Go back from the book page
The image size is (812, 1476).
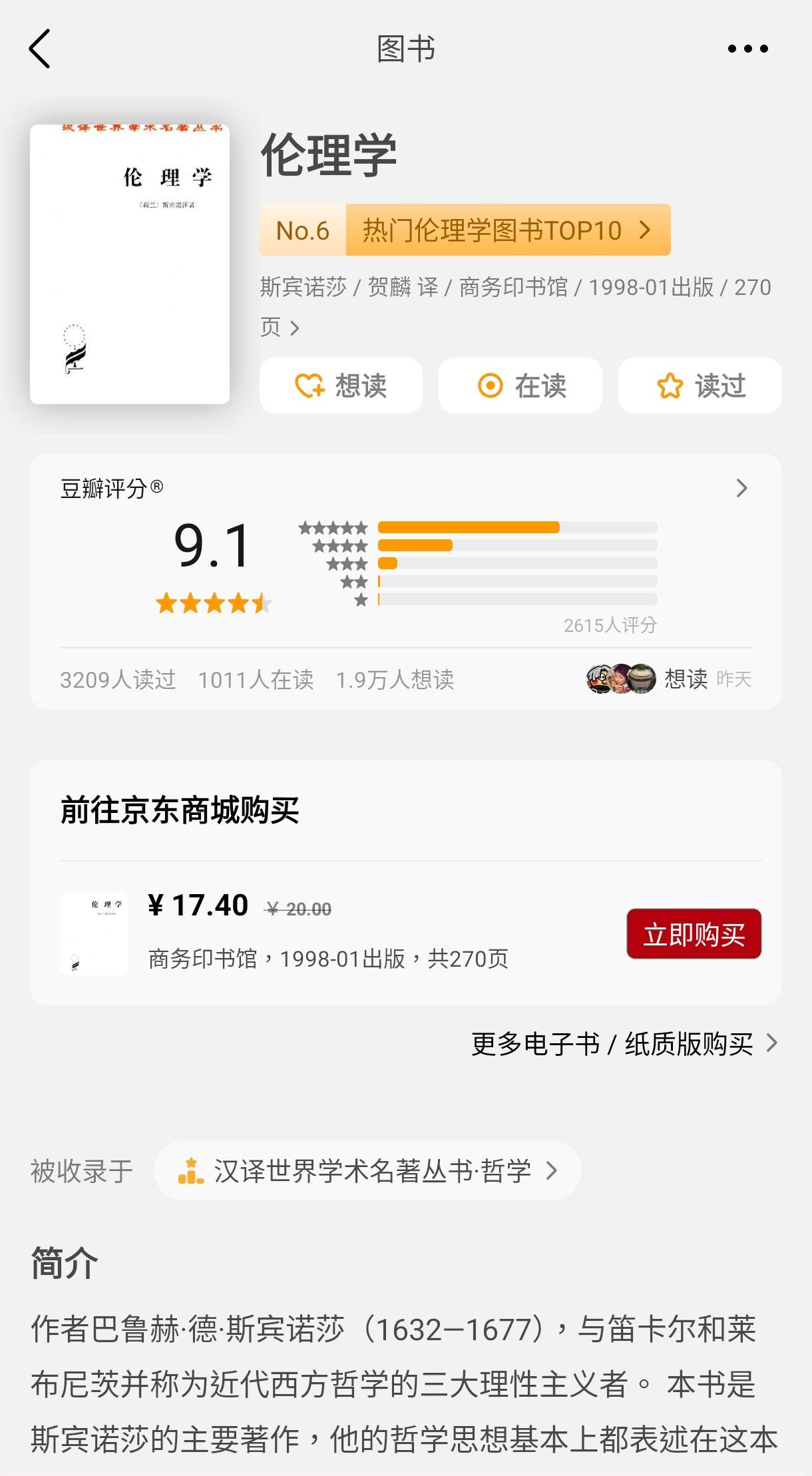40,49
